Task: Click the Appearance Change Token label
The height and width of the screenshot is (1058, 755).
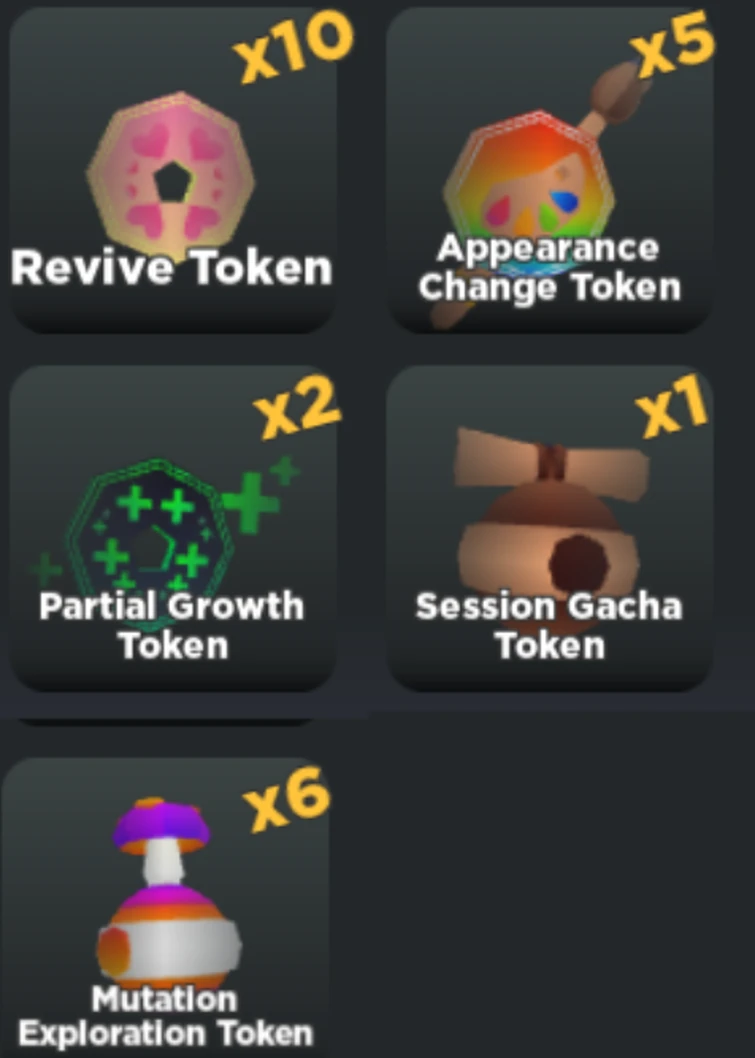Action: click(548, 267)
